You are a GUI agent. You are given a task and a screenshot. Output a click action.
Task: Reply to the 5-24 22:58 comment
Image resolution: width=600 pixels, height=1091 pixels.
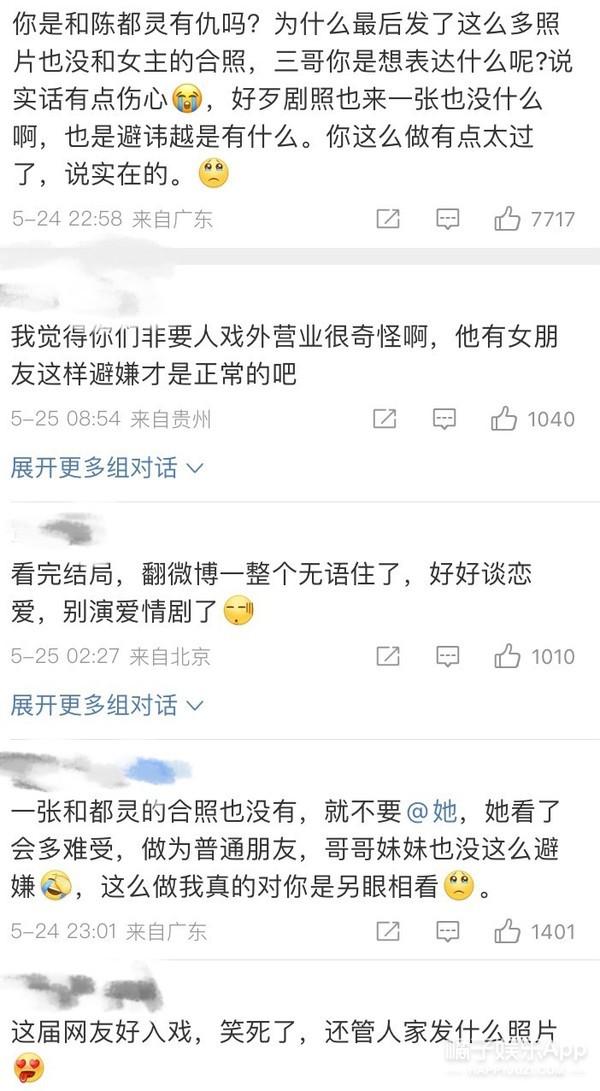[x=447, y=218]
